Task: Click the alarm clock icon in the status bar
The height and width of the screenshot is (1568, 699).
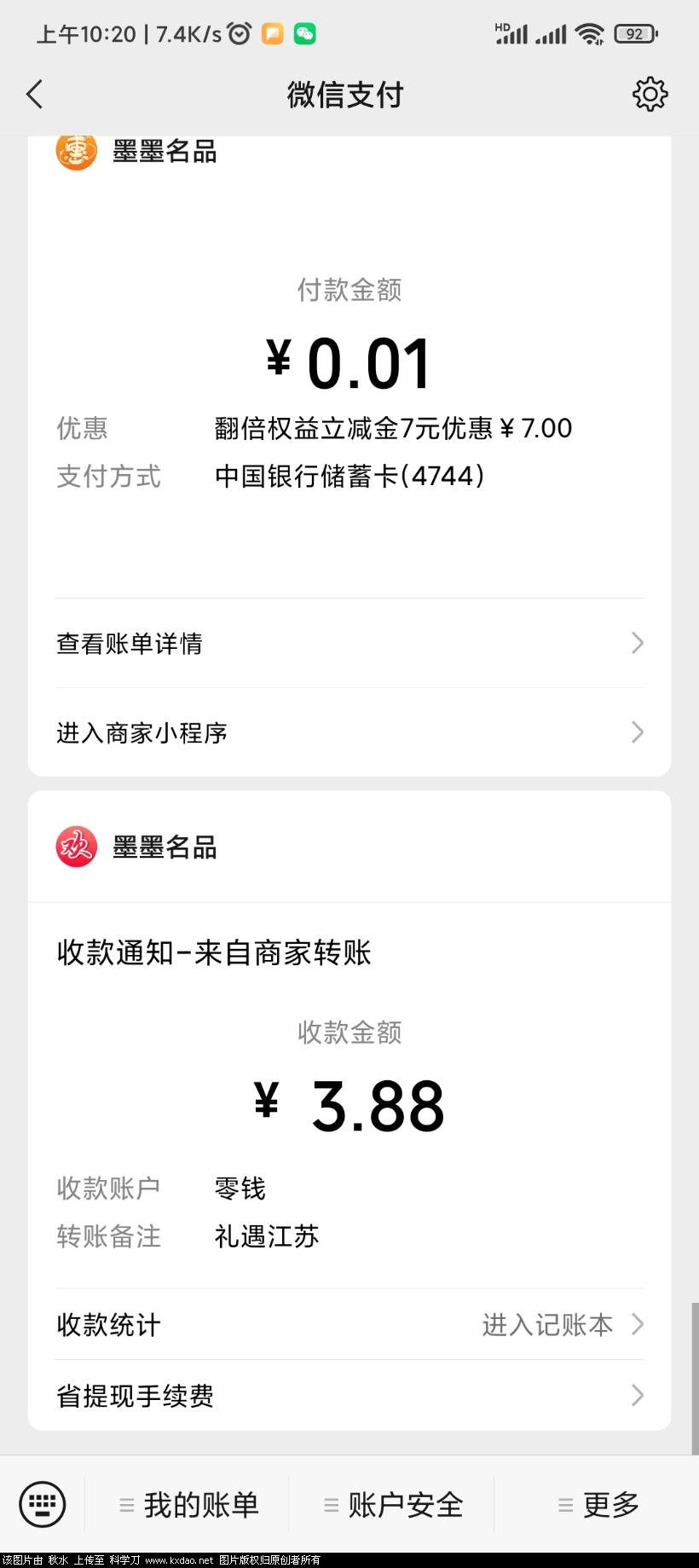Action: (238, 32)
